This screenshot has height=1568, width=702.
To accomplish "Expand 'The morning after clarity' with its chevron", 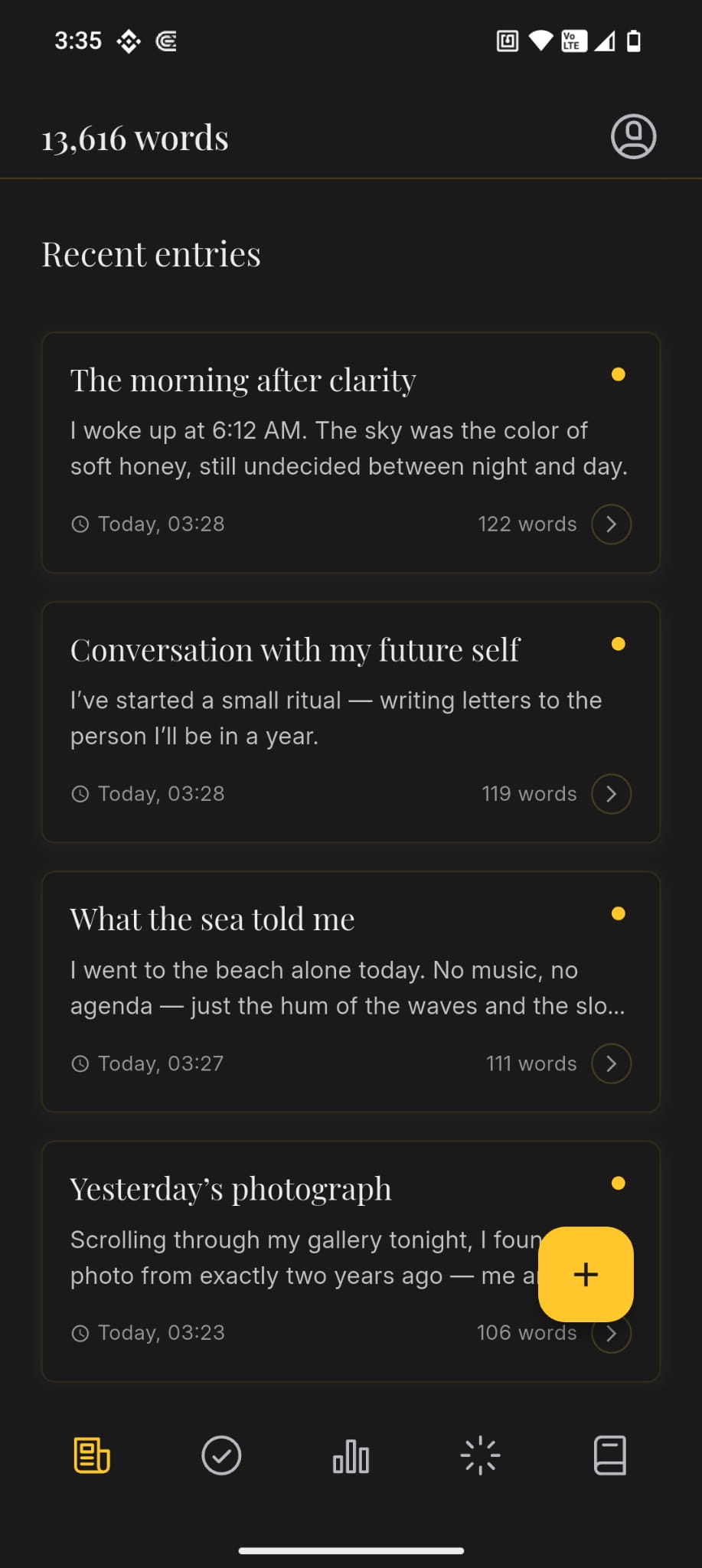I will (x=611, y=524).
